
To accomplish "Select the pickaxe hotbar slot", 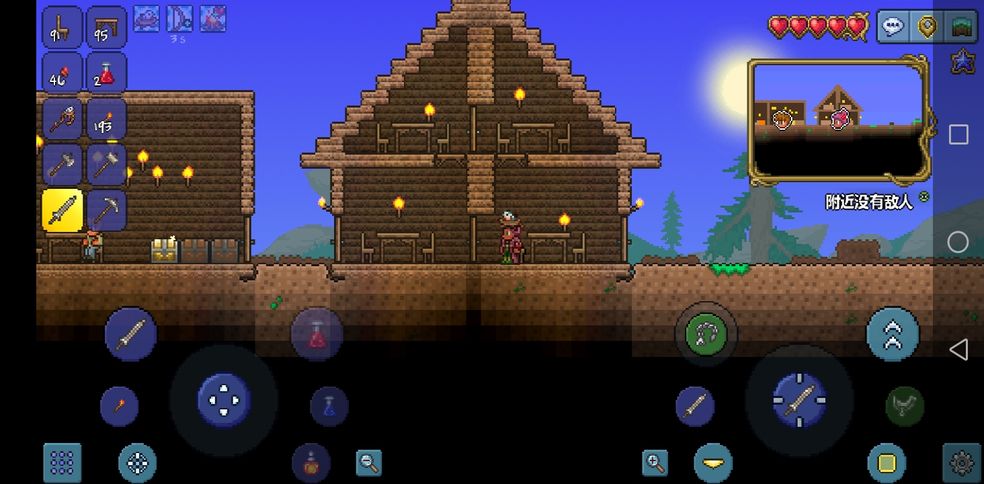I will click(106, 210).
